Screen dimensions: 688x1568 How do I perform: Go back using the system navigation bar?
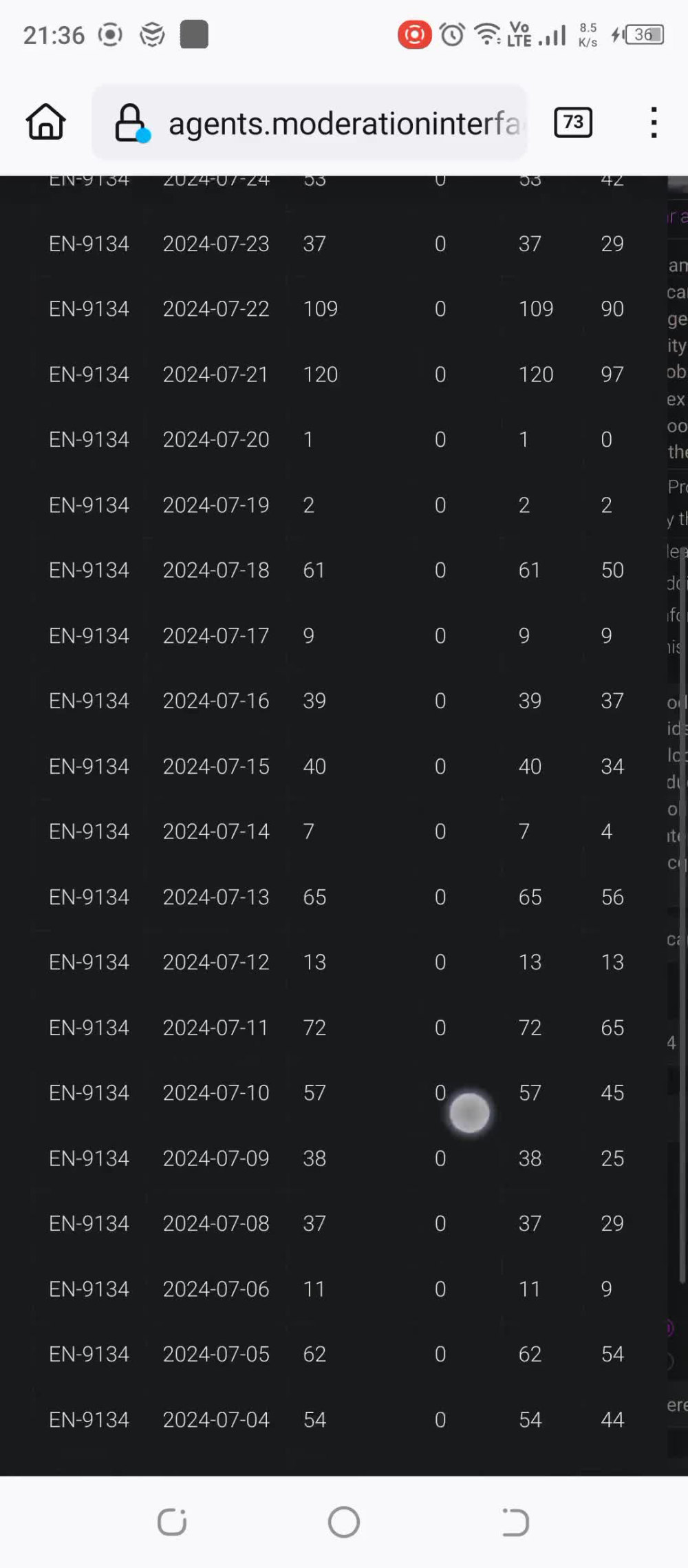coord(515,1522)
